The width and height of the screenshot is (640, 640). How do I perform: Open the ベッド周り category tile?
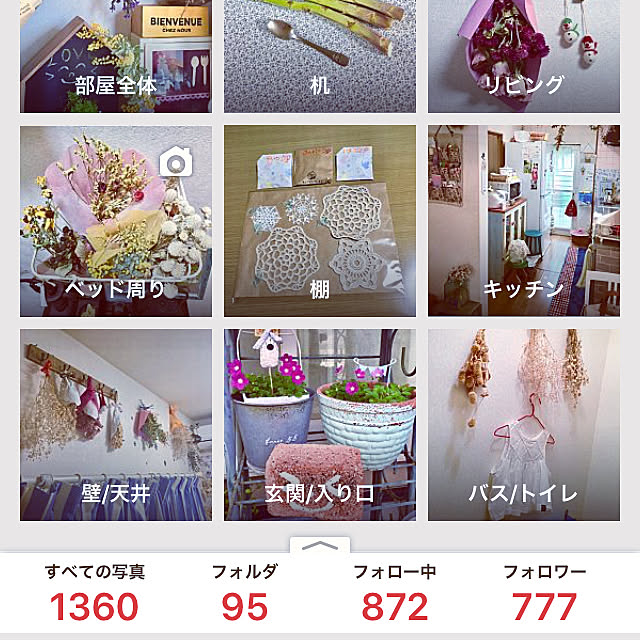click(x=116, y=221)
